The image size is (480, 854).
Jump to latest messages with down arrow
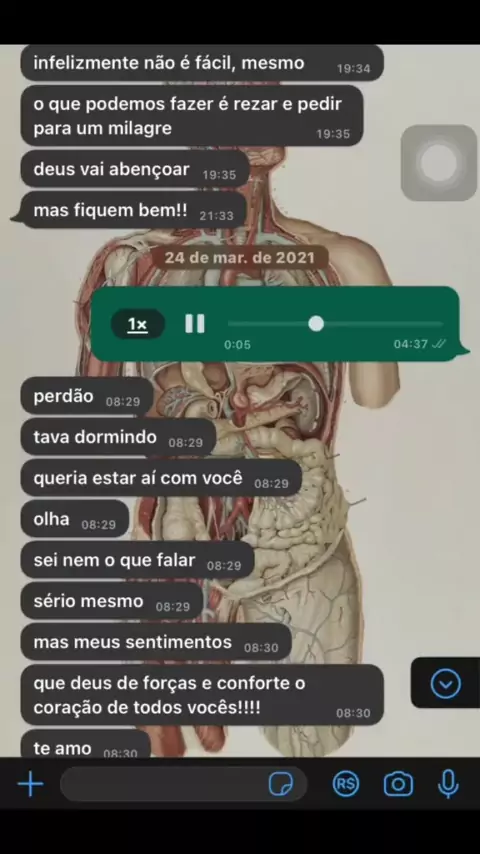tap(445, 684)
